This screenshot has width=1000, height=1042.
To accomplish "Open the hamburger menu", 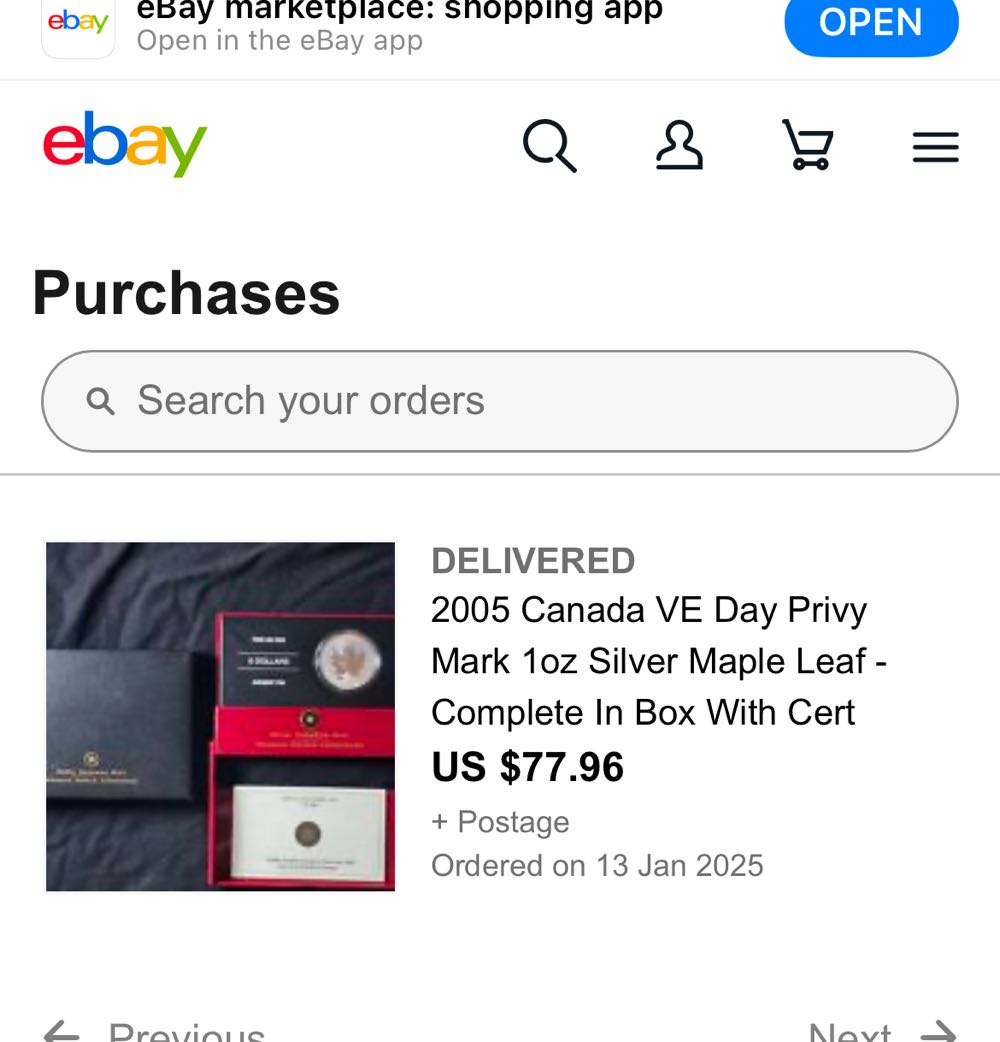I will point(935,148).
